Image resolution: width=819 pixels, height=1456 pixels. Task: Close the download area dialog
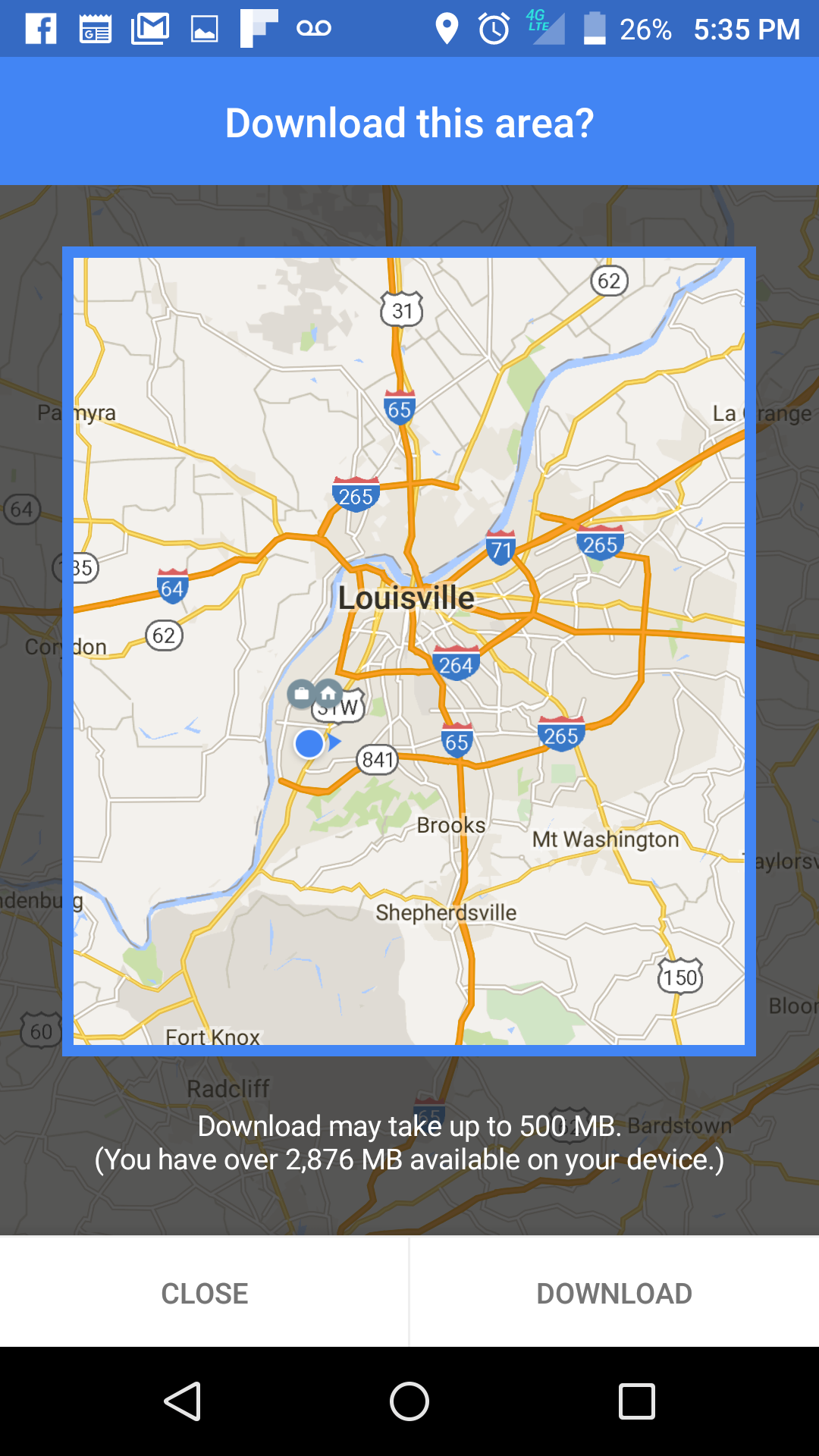click(x=205, y=1293)
